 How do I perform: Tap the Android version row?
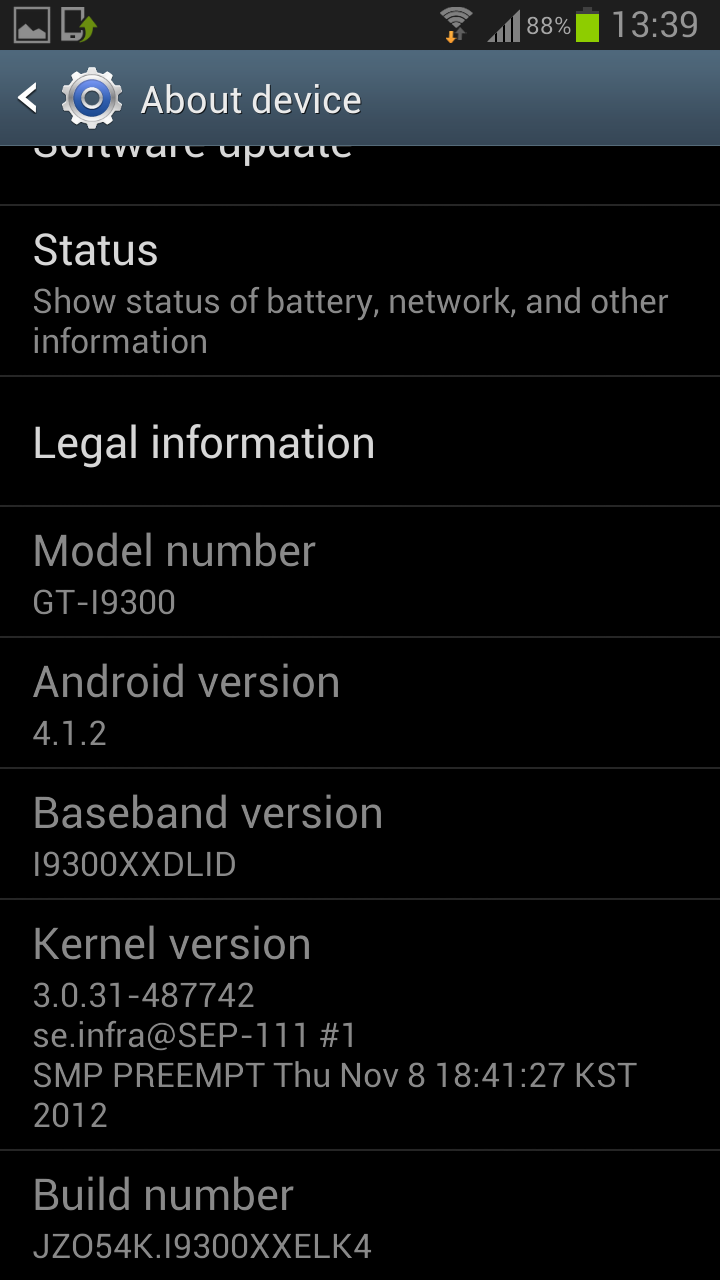click(360, 703)
